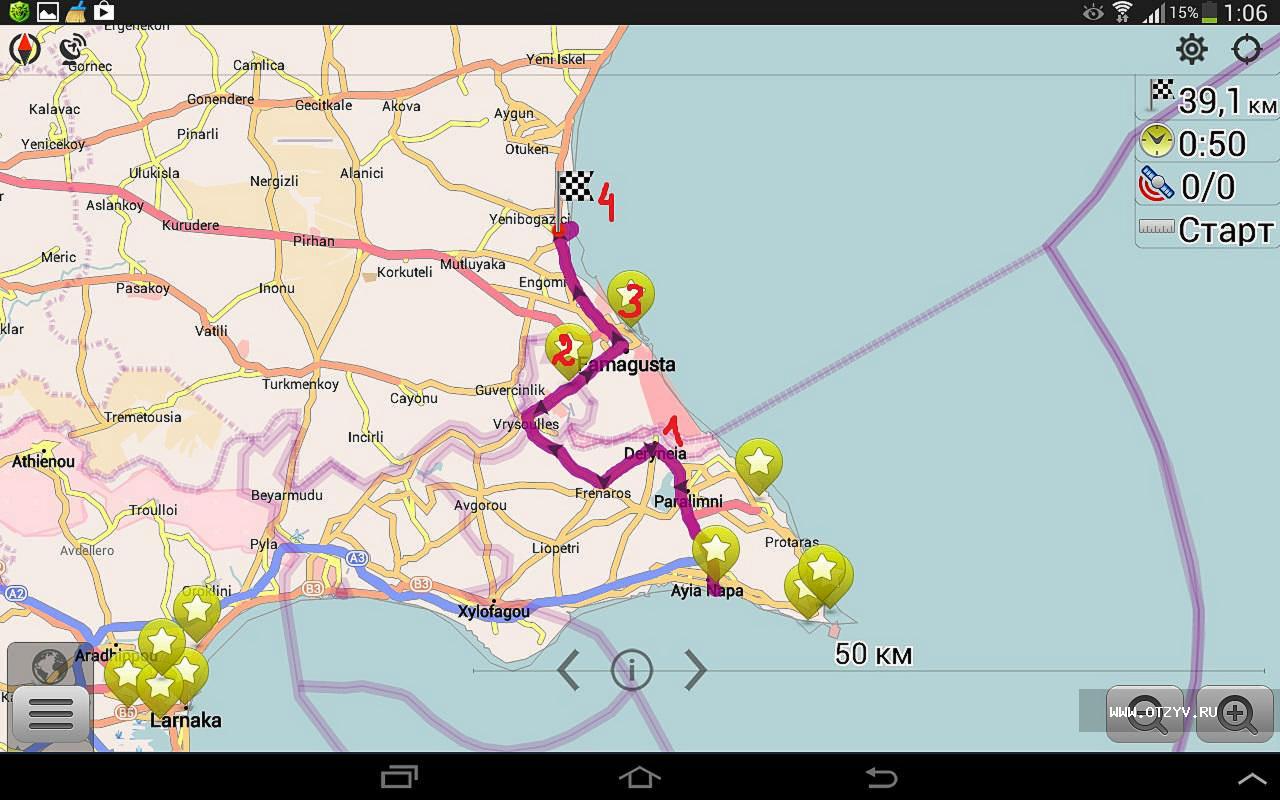Open the settings gear
Screen dimensions: 1280x800
click(x=1191, y=49)
